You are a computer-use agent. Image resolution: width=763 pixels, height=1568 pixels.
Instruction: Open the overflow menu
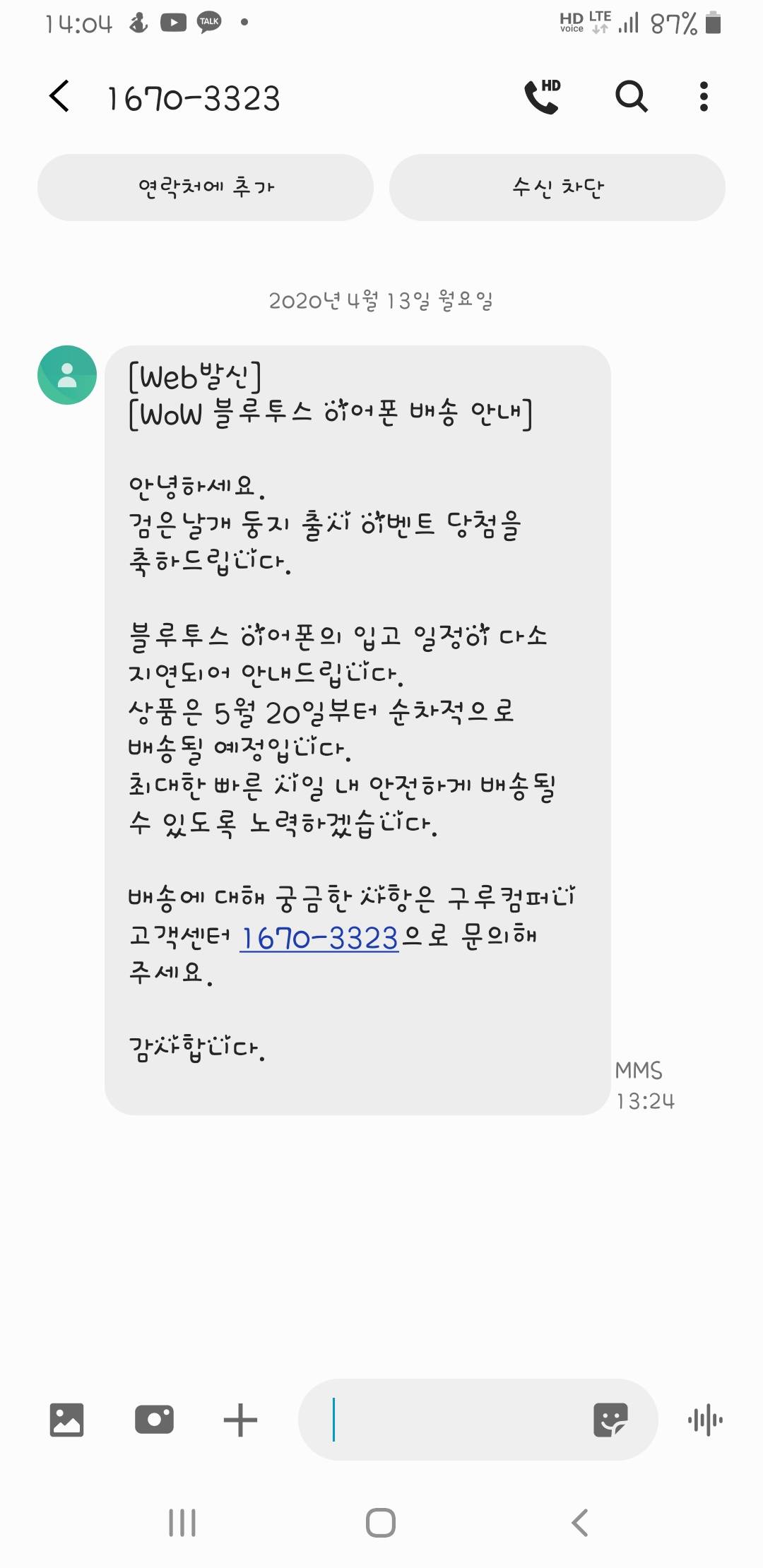[703, 97]
